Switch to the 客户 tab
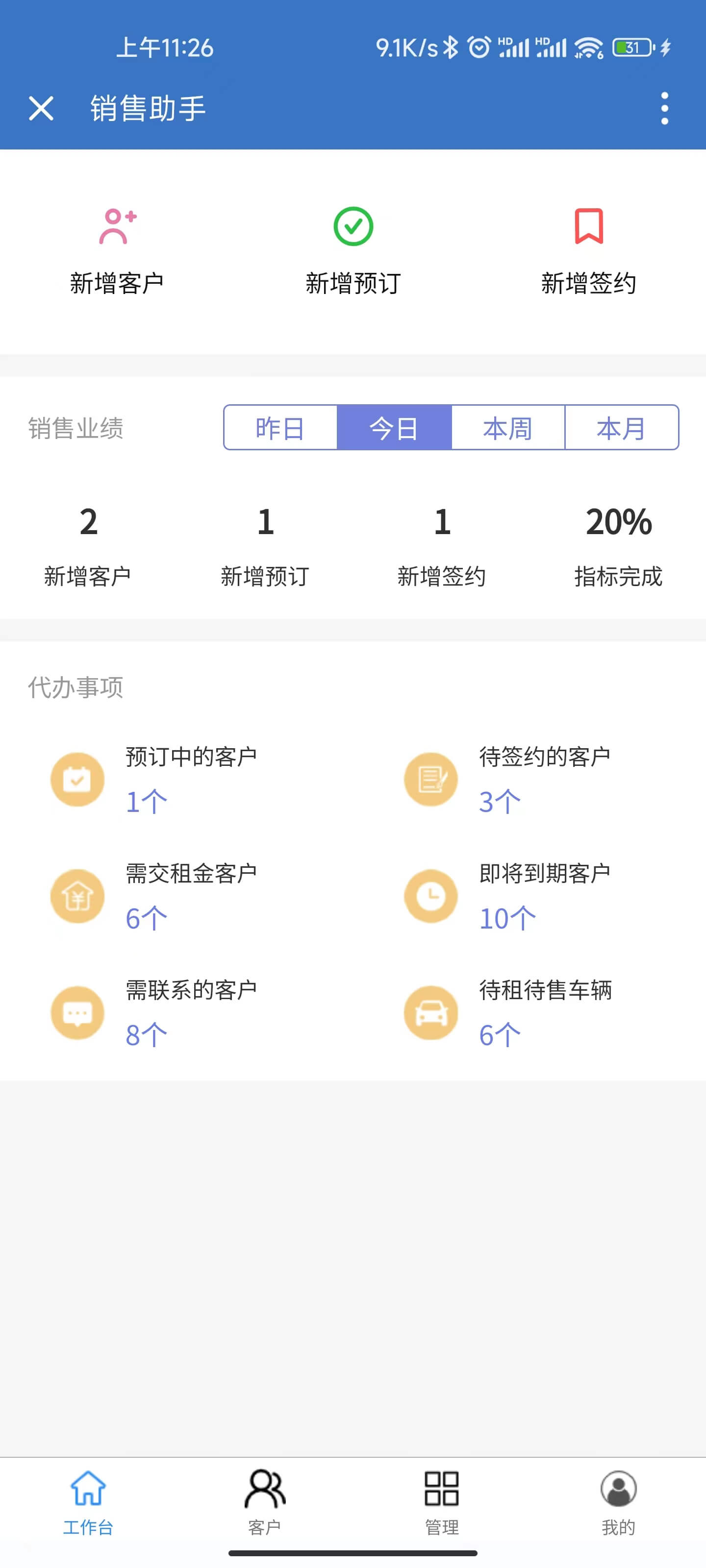This screenshot has height=1568, width=706. 265,1501
